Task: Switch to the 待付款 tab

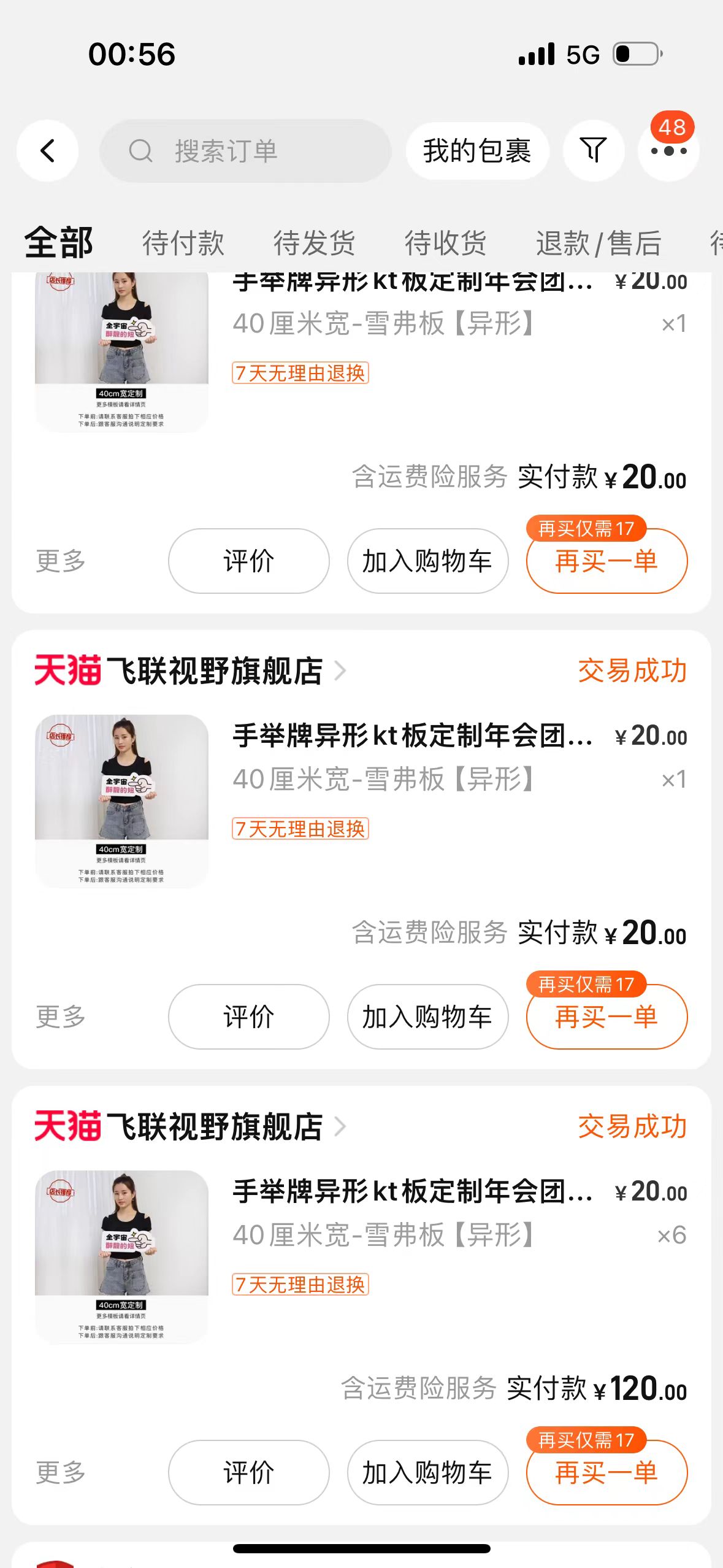Action: (x=183, y=242)
